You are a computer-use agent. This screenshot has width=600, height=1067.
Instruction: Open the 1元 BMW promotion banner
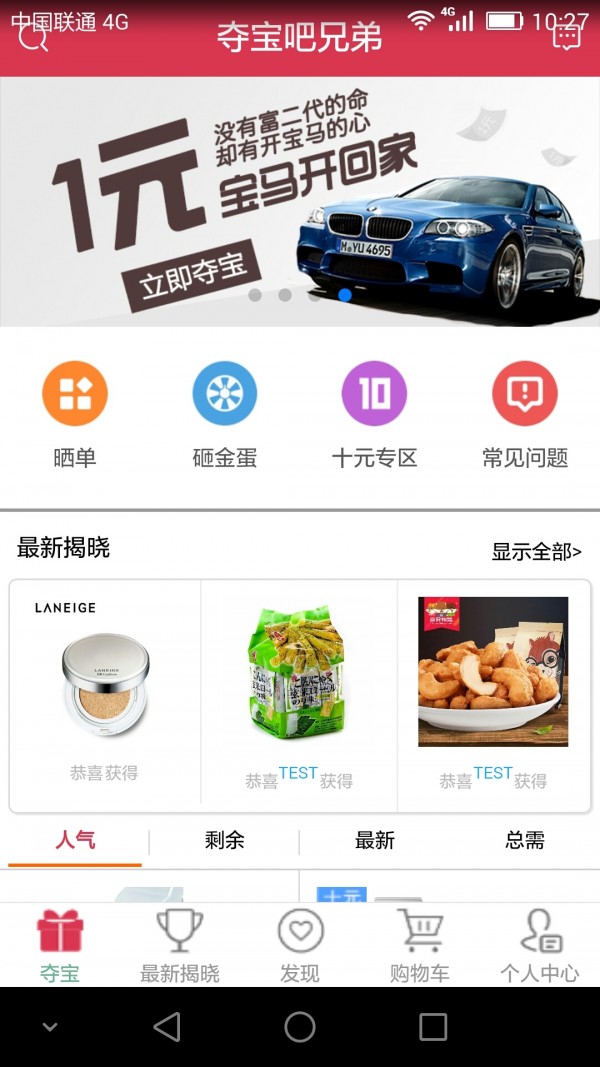(300, 202)
